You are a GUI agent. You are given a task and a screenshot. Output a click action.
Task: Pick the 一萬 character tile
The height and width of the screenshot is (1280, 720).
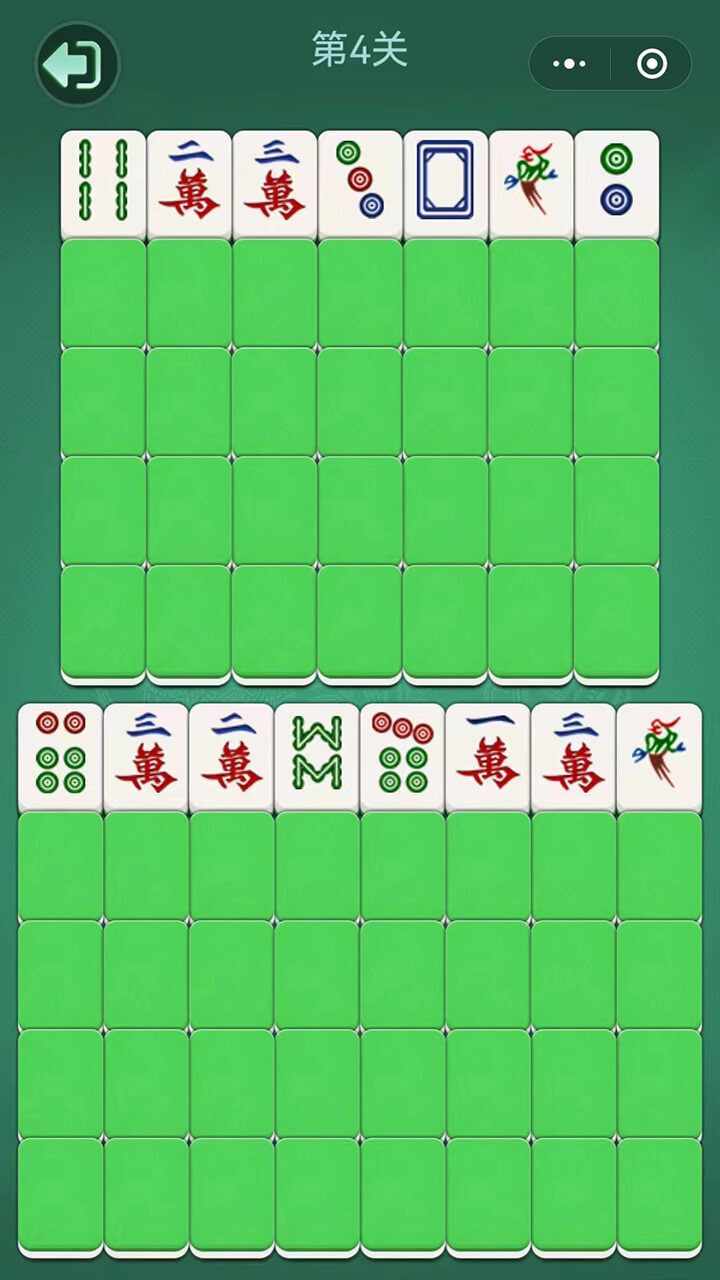(488, 755)
